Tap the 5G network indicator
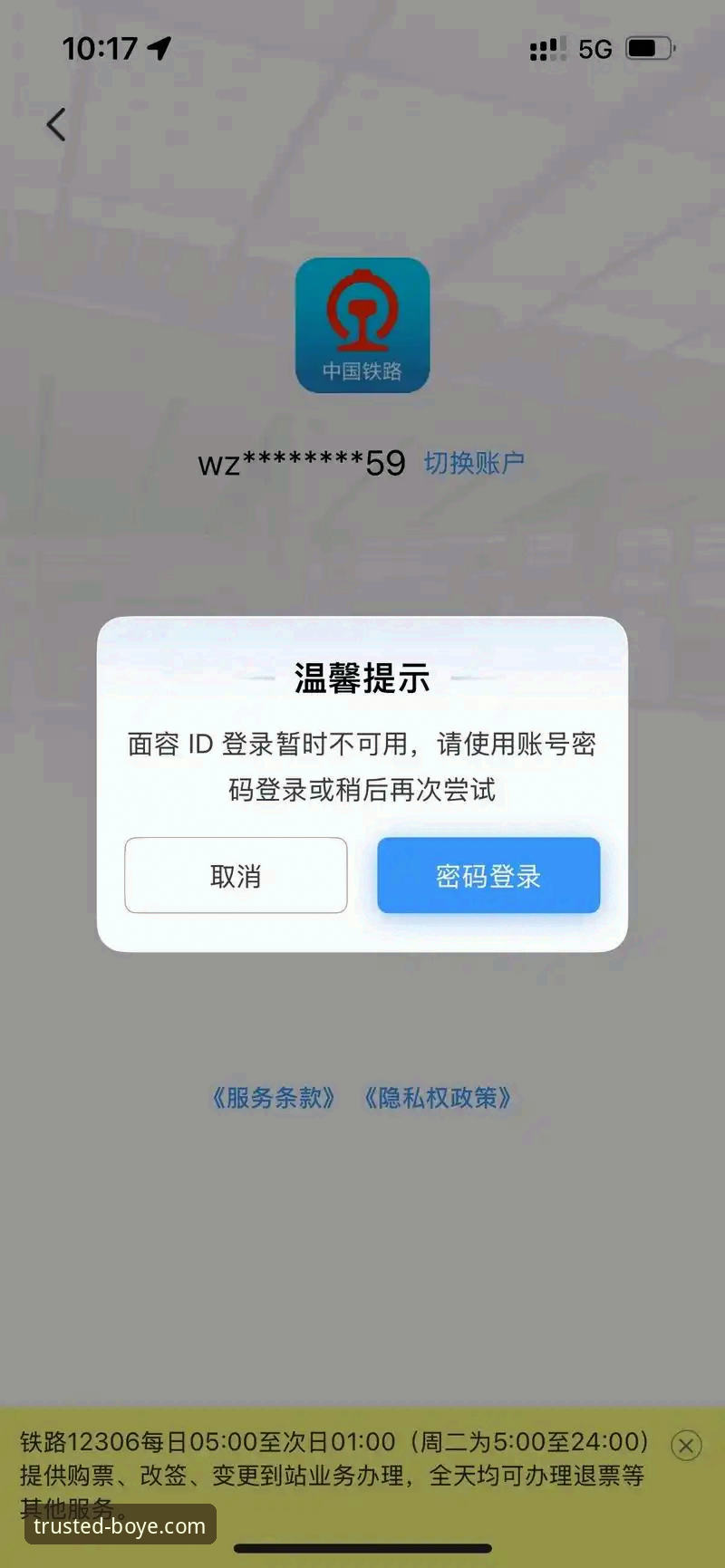 (596, 49)
